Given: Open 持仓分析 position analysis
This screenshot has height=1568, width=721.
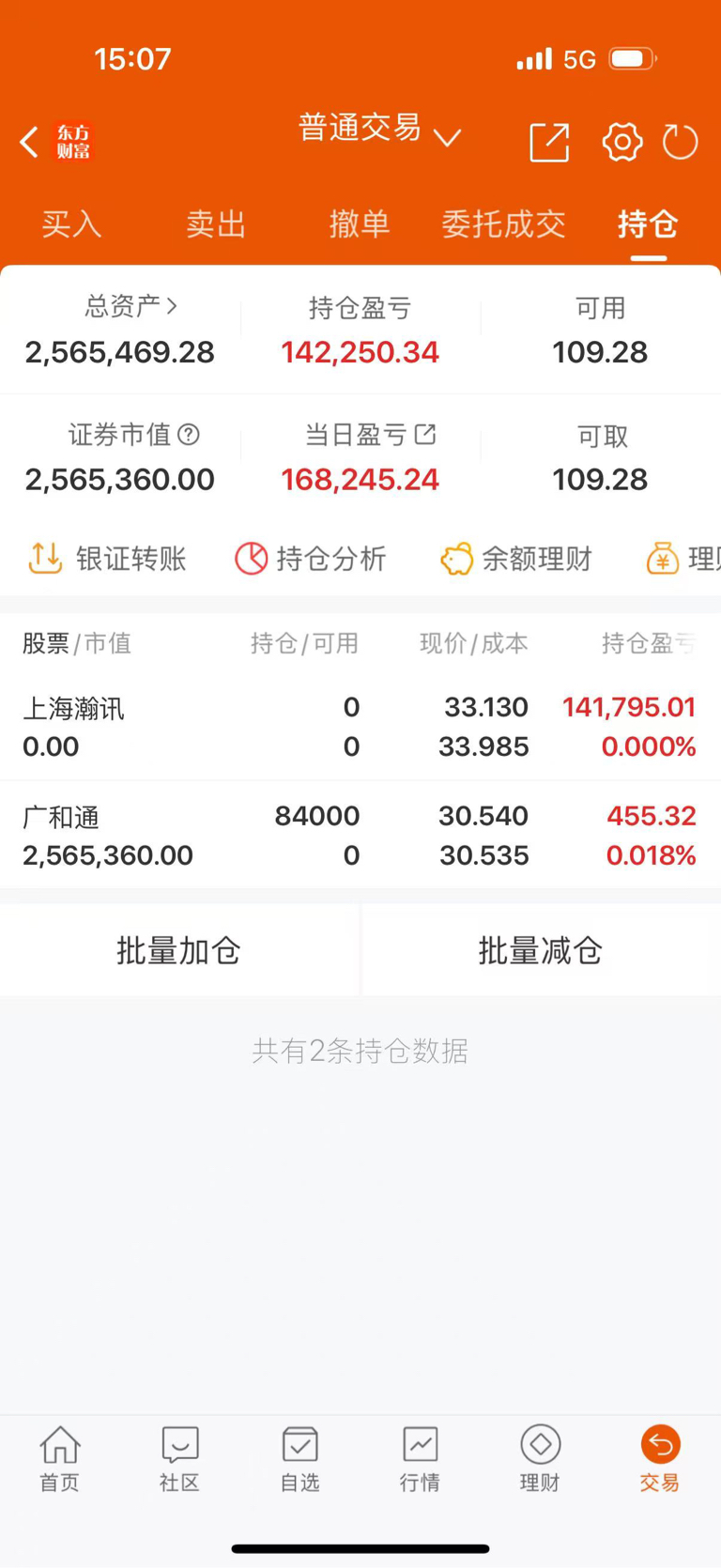Looking at the screenshot, I should coord(252,558).
